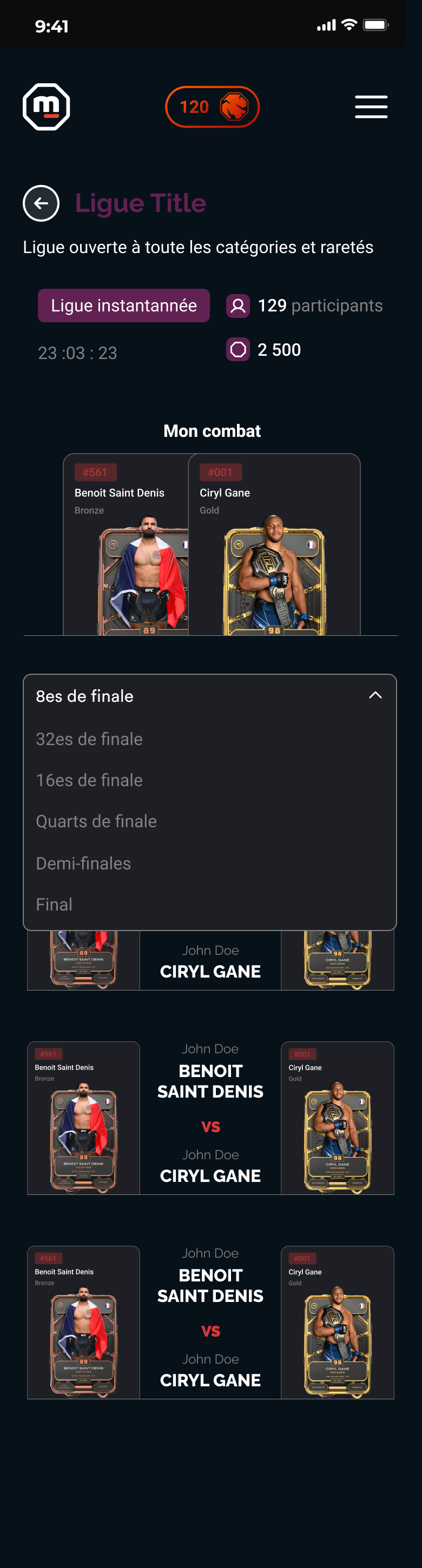Open the hamburger menu
422x1568 pixels.
pos(371,107)
